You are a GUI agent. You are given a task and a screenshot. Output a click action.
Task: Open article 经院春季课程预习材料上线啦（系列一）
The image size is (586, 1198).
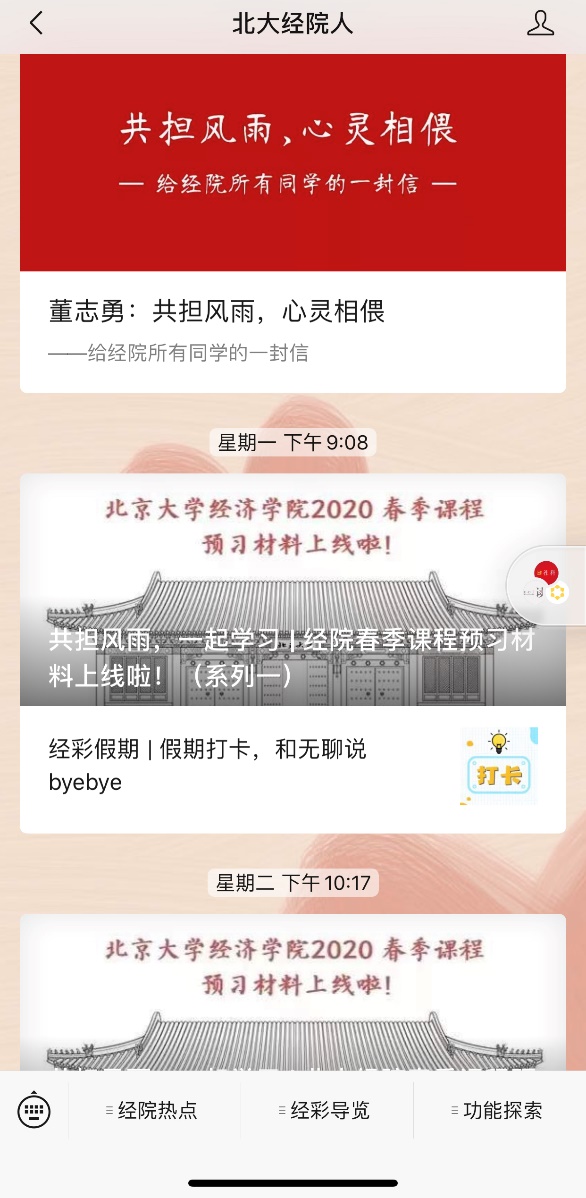click(x=293, y=590)
